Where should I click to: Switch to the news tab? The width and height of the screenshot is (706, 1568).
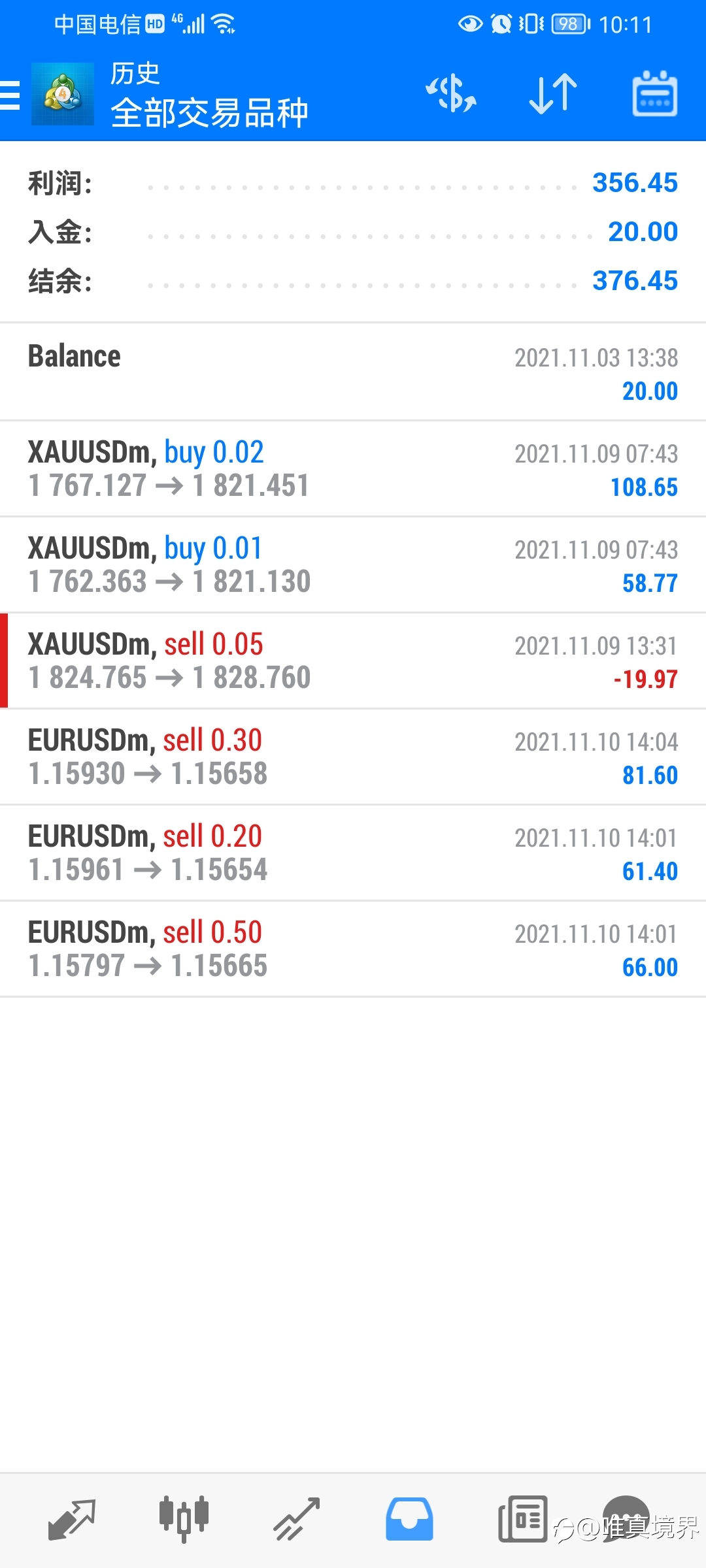tap(522, 1520)
